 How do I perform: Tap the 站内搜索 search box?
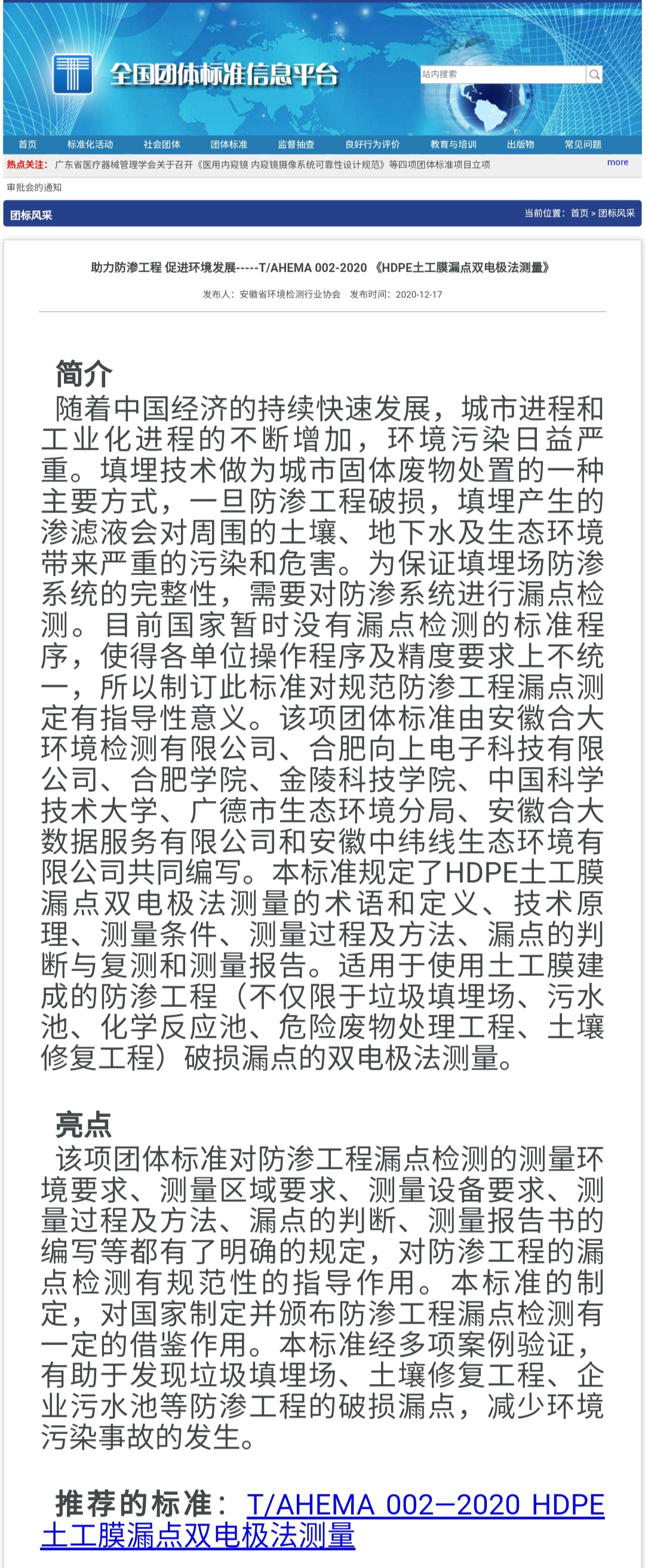pyautogui.click(x=502, y=74)
